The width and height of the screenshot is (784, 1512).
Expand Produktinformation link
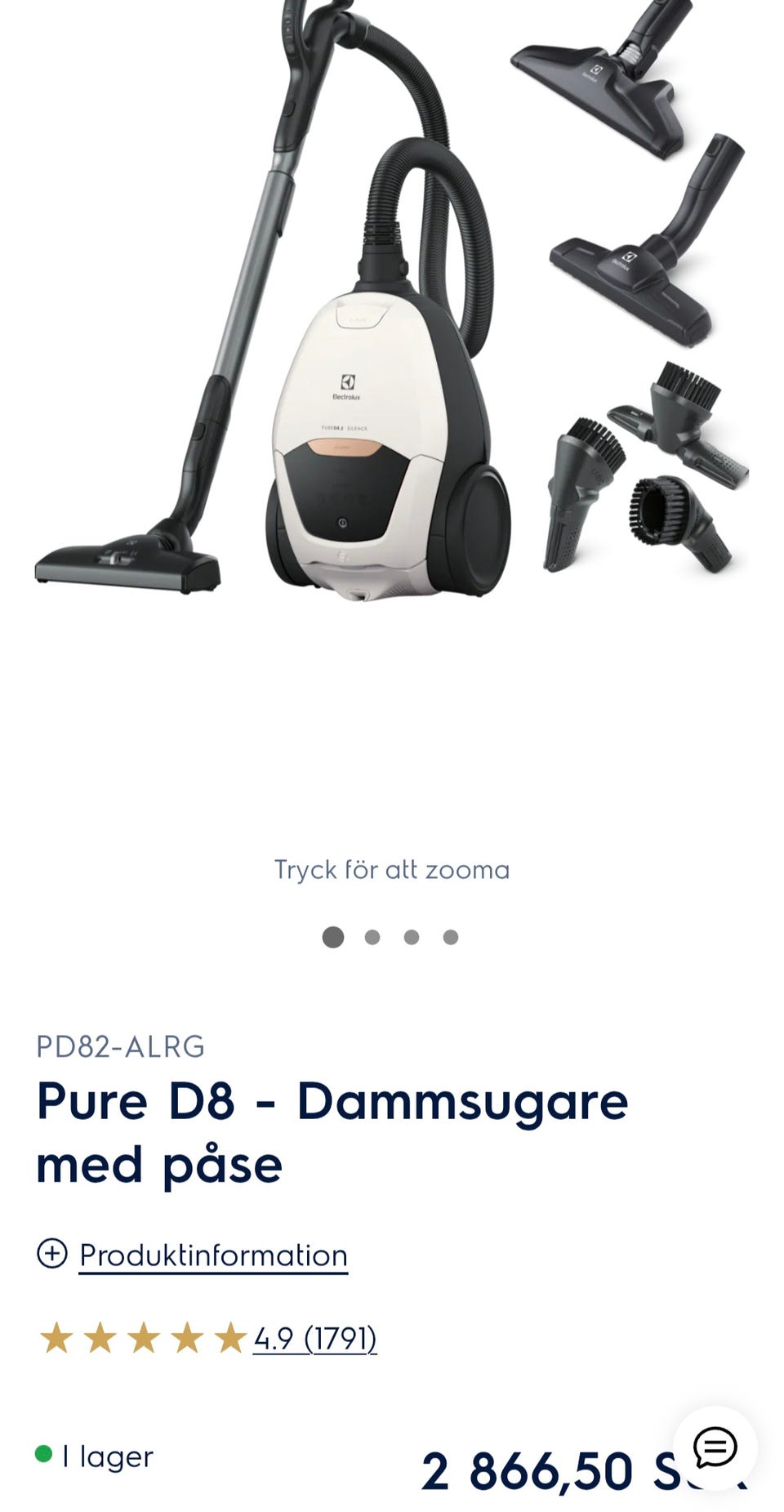point(212,1255)
